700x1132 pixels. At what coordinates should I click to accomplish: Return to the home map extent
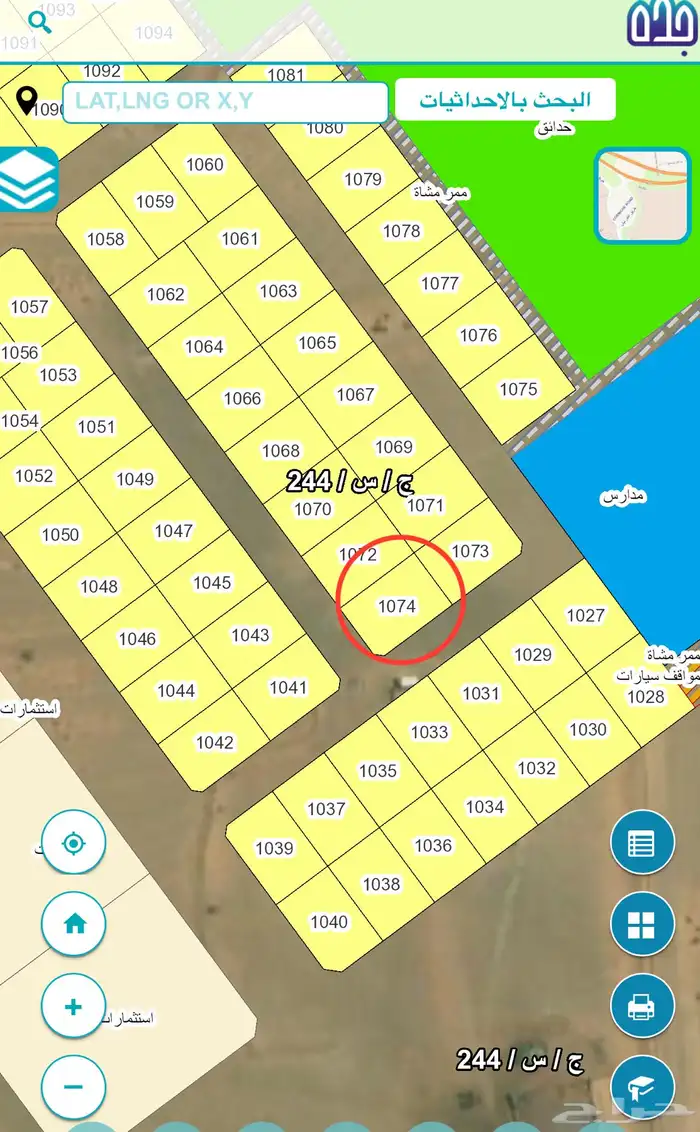click(74, 924)
